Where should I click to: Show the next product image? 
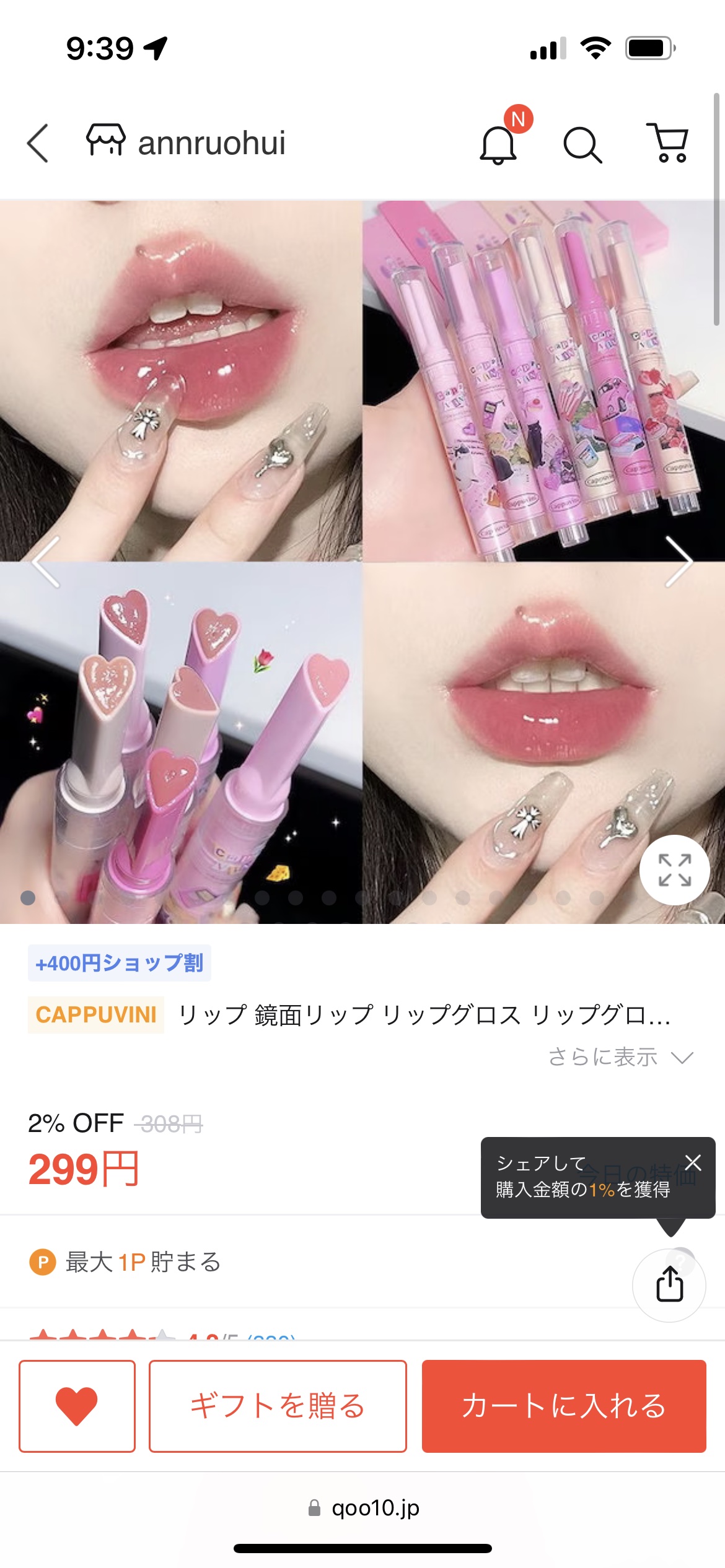(679, 562)
